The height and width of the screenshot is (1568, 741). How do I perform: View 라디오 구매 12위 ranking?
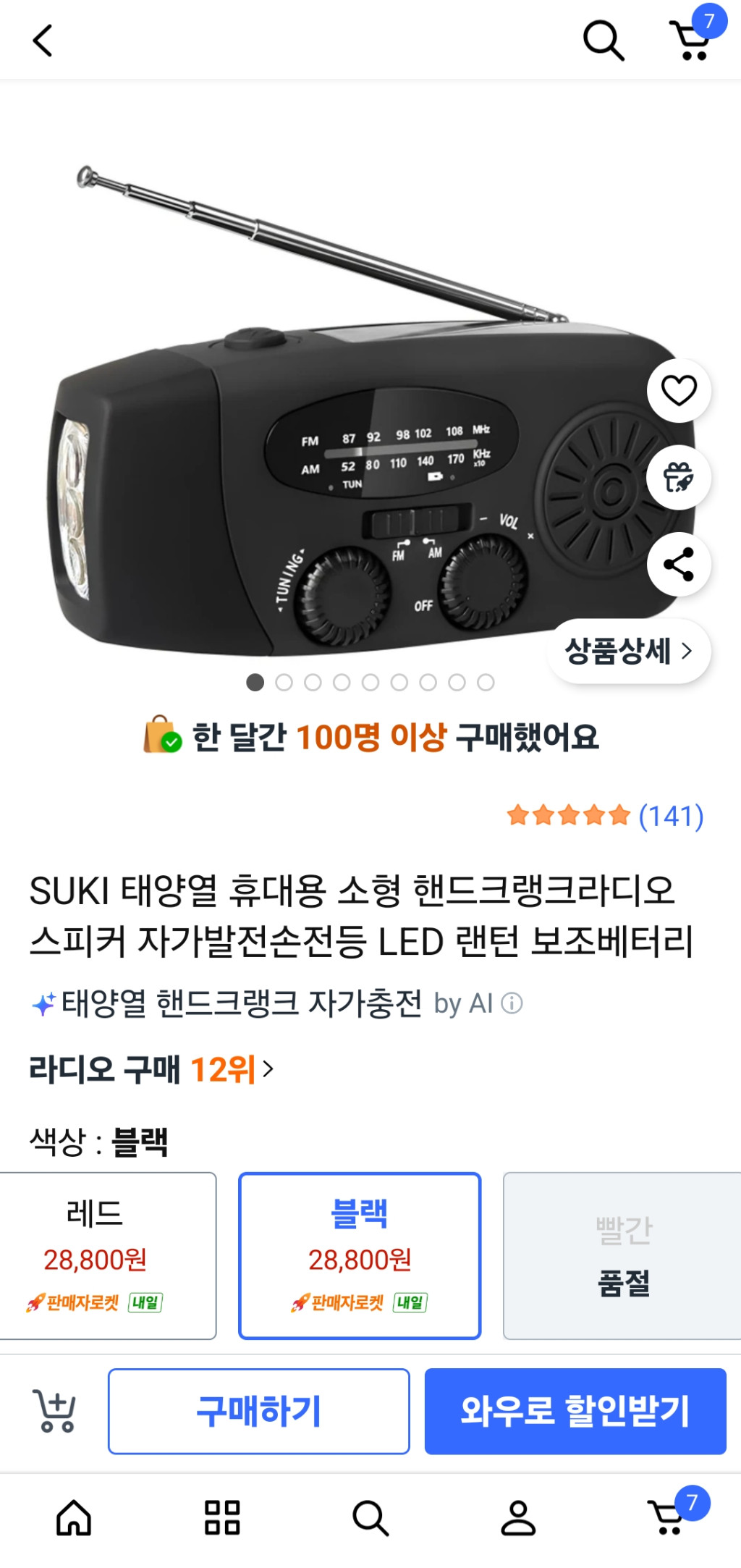pyautogui.click(x=151, y=1069)
